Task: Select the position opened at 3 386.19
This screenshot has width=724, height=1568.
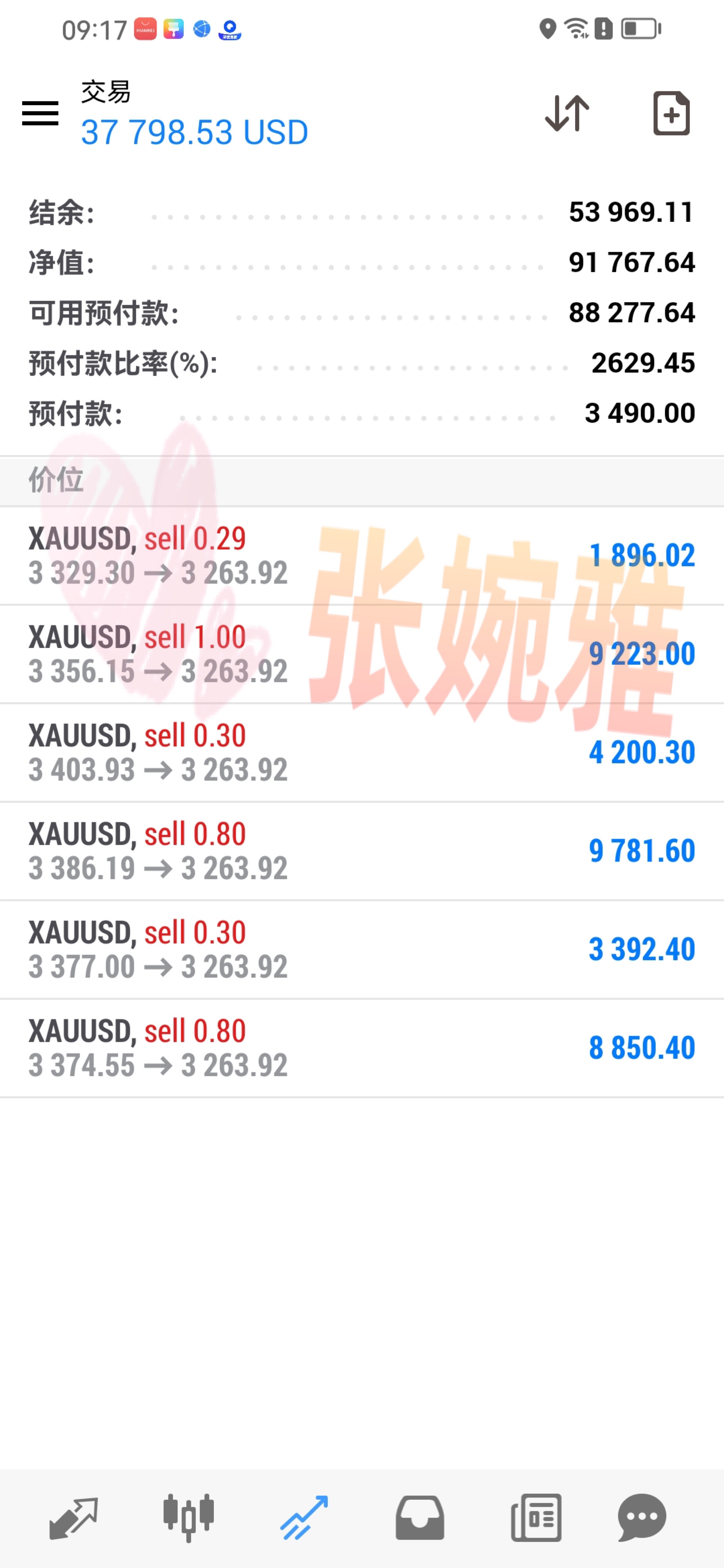Action: coord(362,851)
